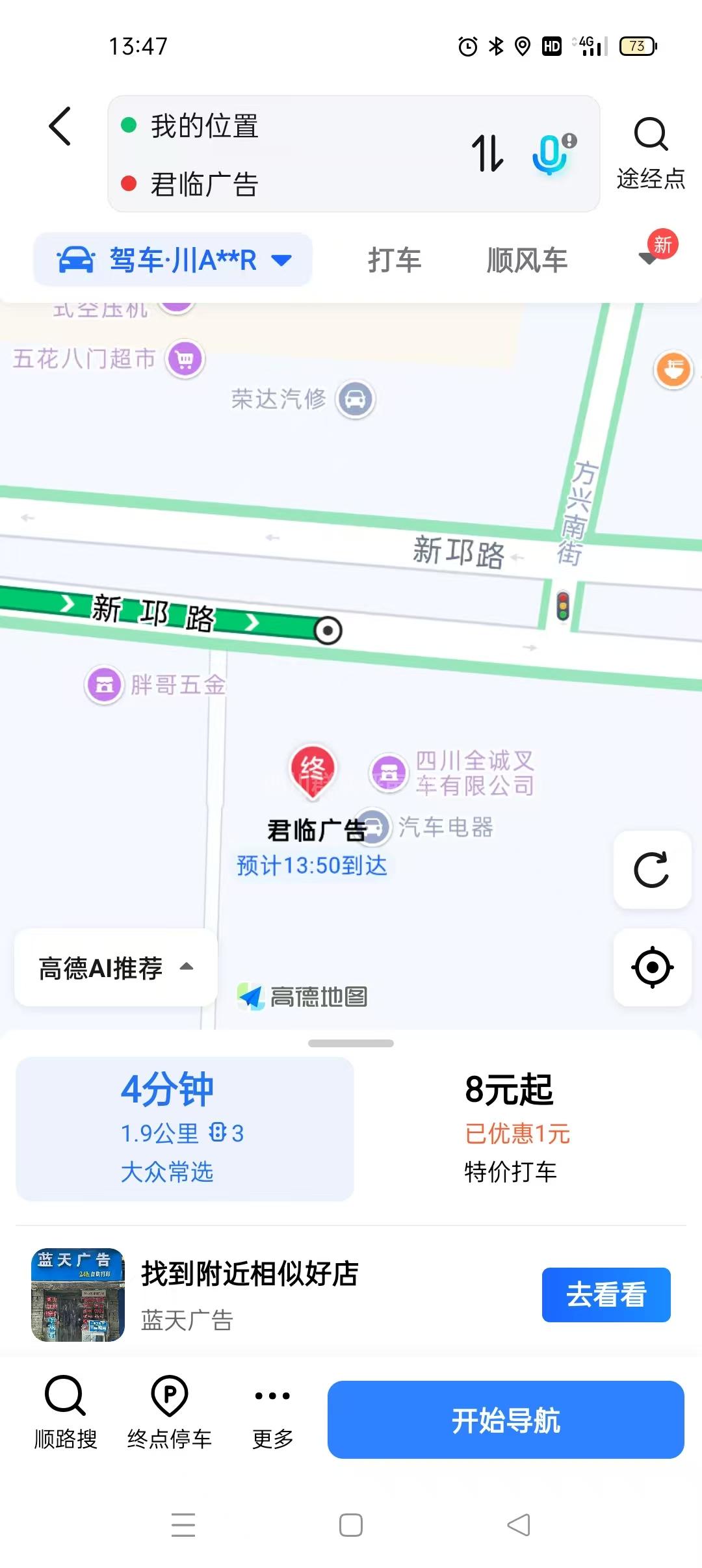The height and width of the screenshot is (1568, 702).
Task: Switch to the 打车 tab
Action: click(395, 260)
